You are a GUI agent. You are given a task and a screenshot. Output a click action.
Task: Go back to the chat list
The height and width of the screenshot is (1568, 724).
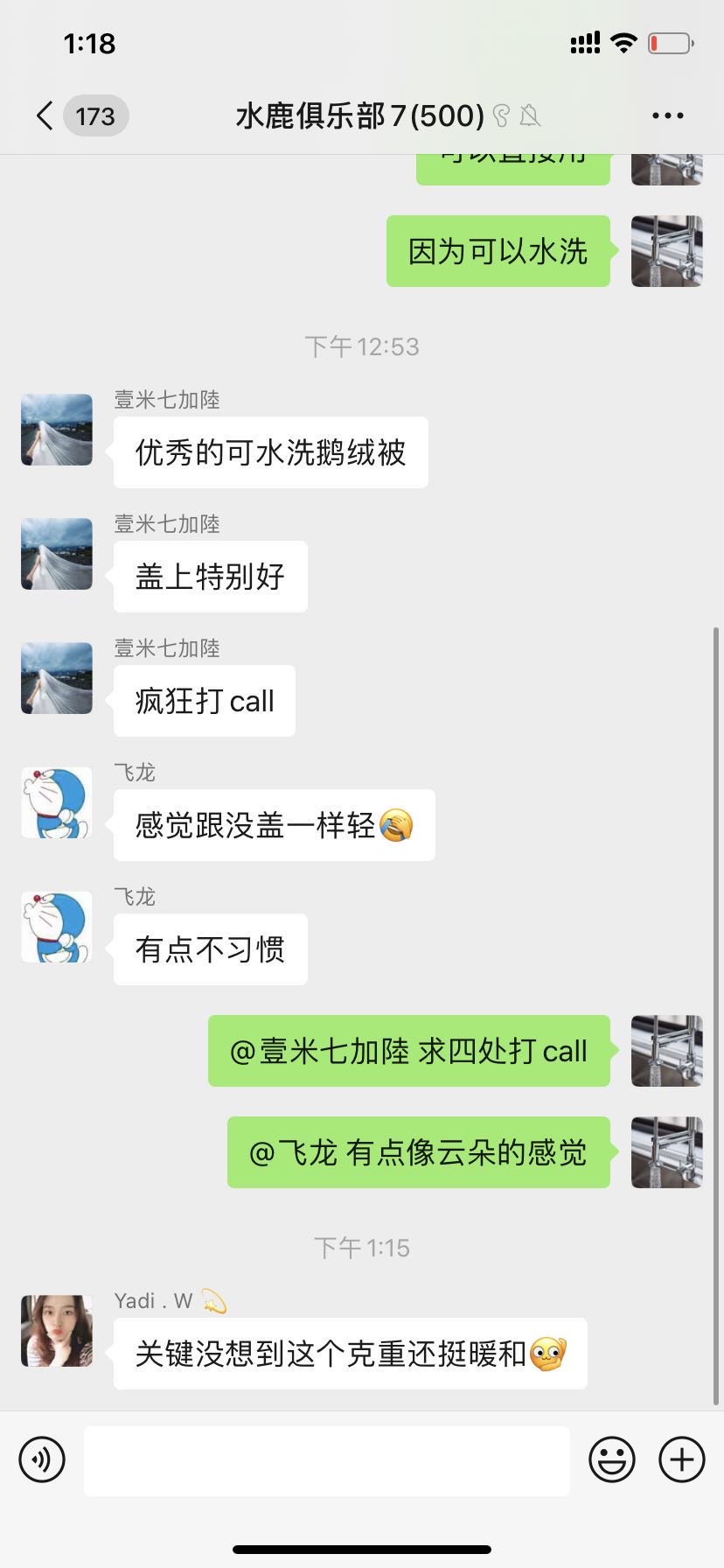click(x=45, y=115)
